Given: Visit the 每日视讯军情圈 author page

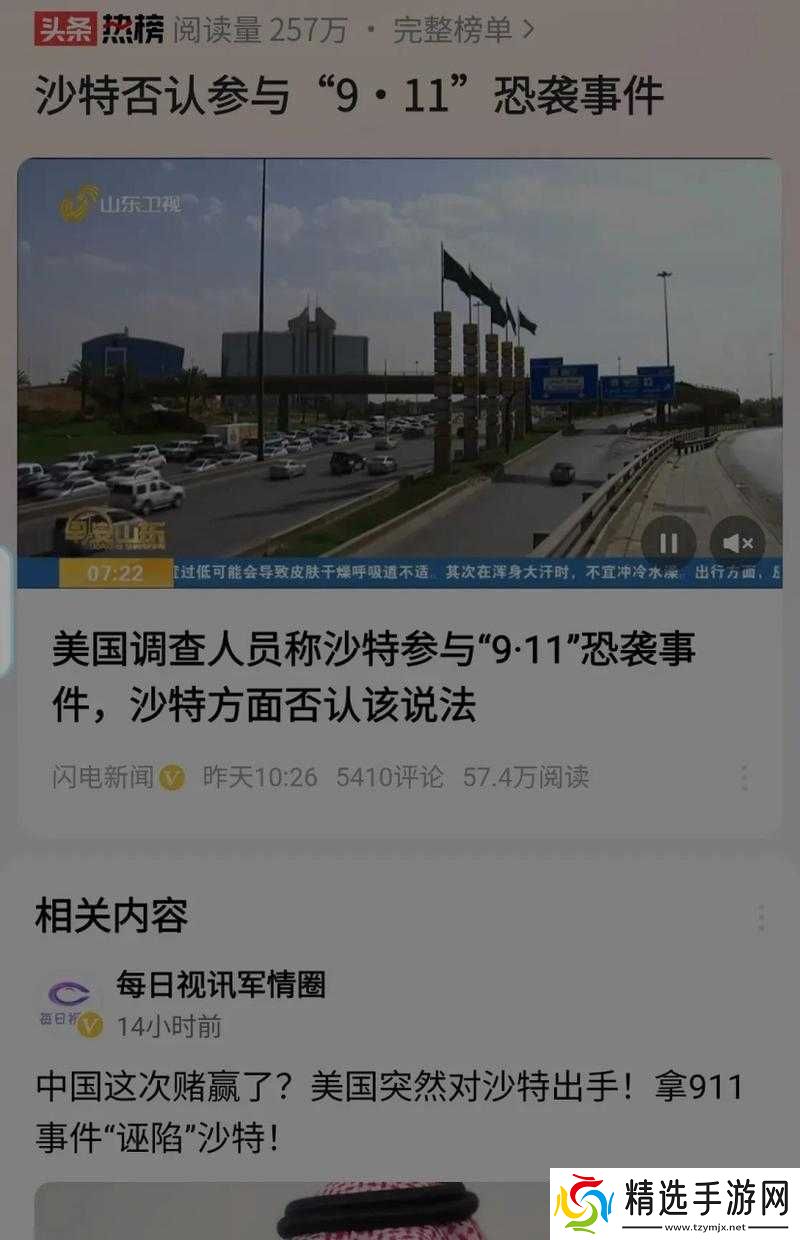Looking at the screenshot, I should coord(220,985).
